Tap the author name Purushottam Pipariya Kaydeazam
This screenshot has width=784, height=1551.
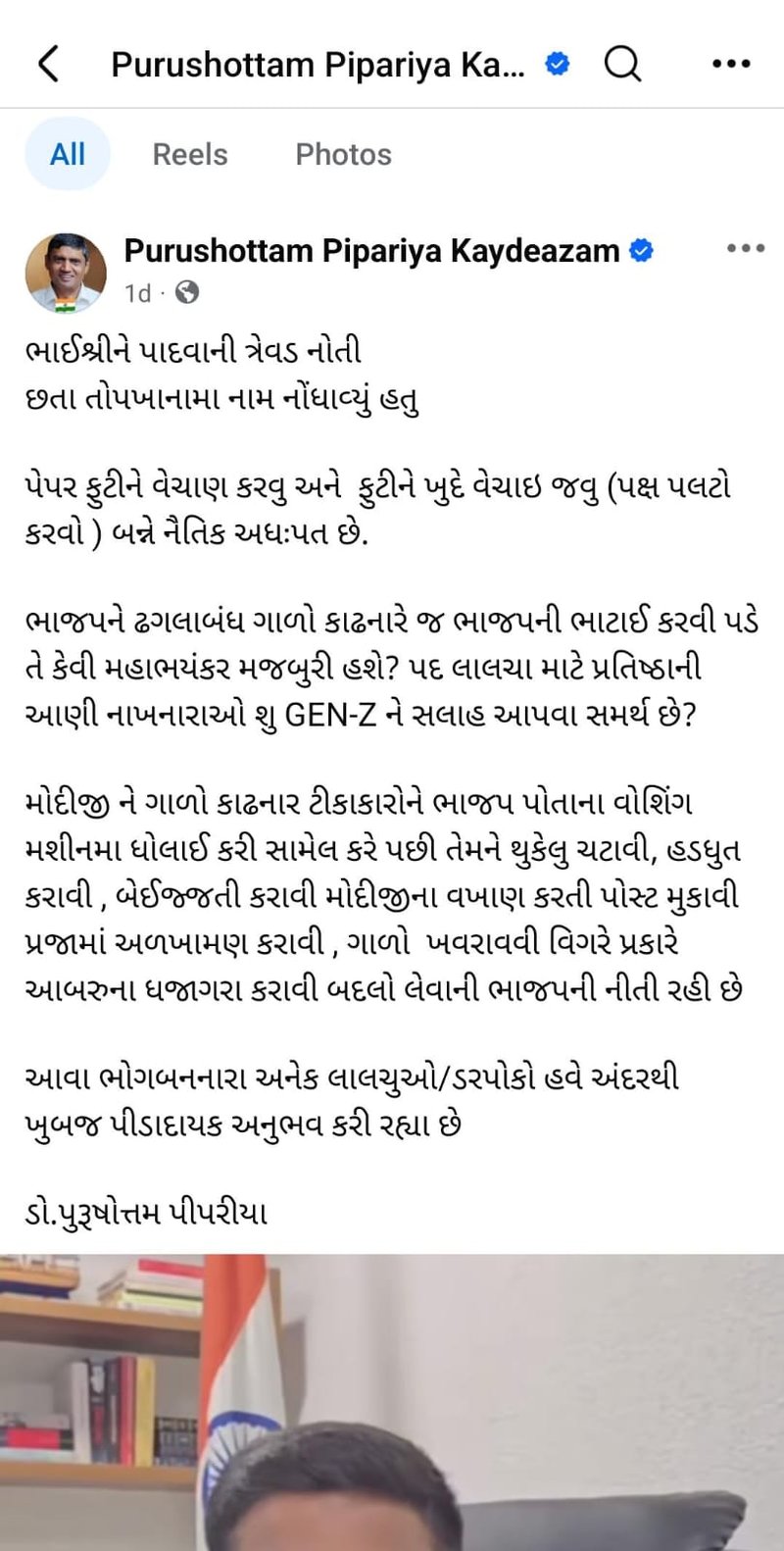[x=371, y=251]
